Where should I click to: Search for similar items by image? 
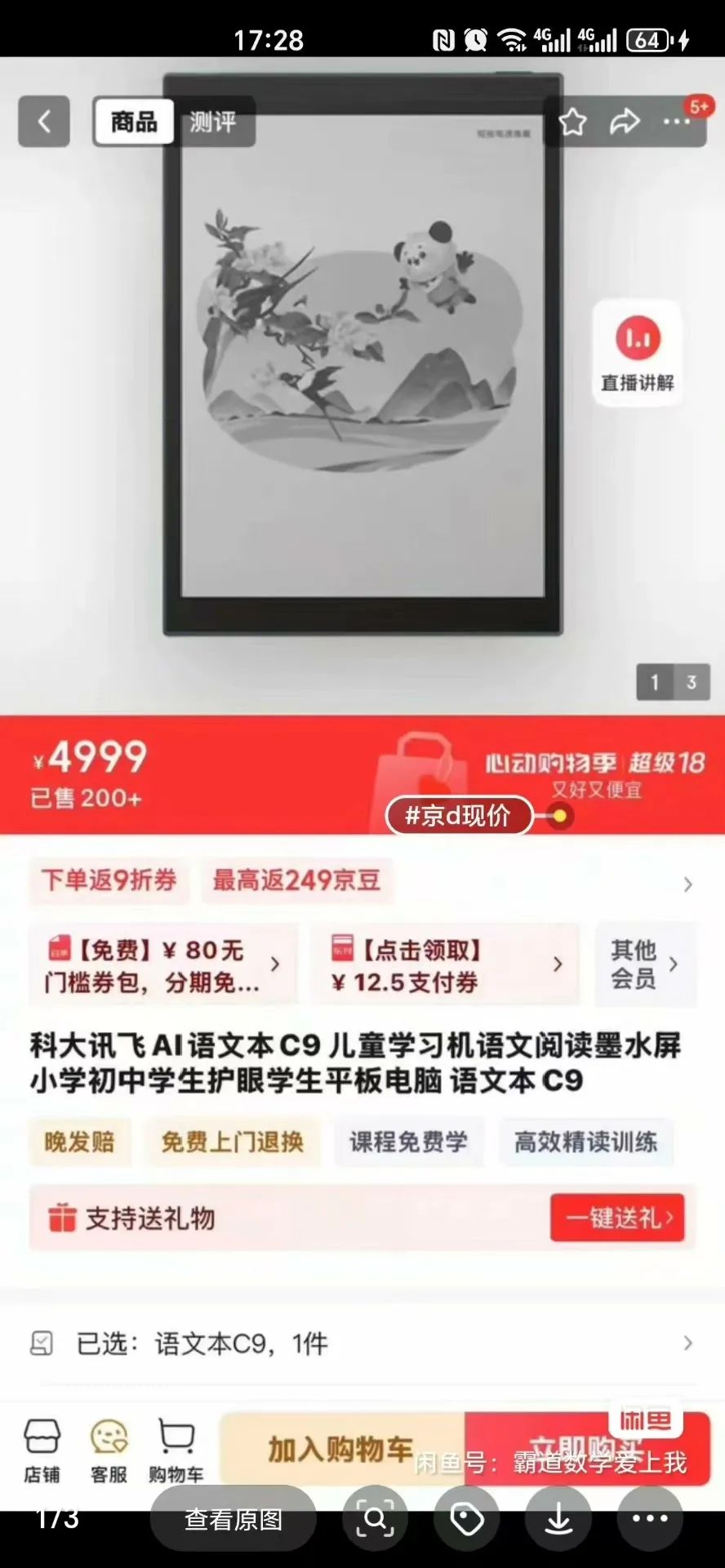[x=375, y=1520]
